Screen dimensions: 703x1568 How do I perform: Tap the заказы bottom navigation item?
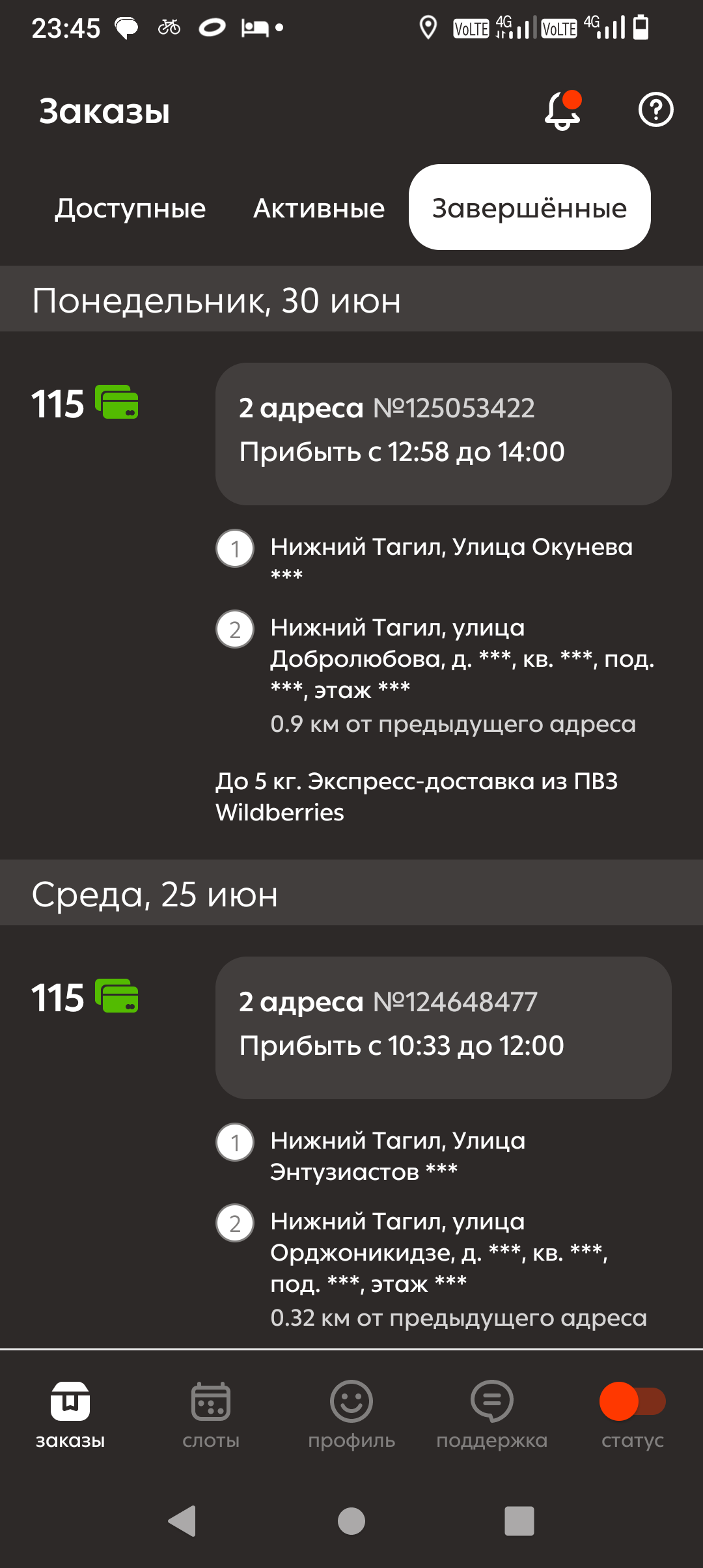(x=70, y=1414)
